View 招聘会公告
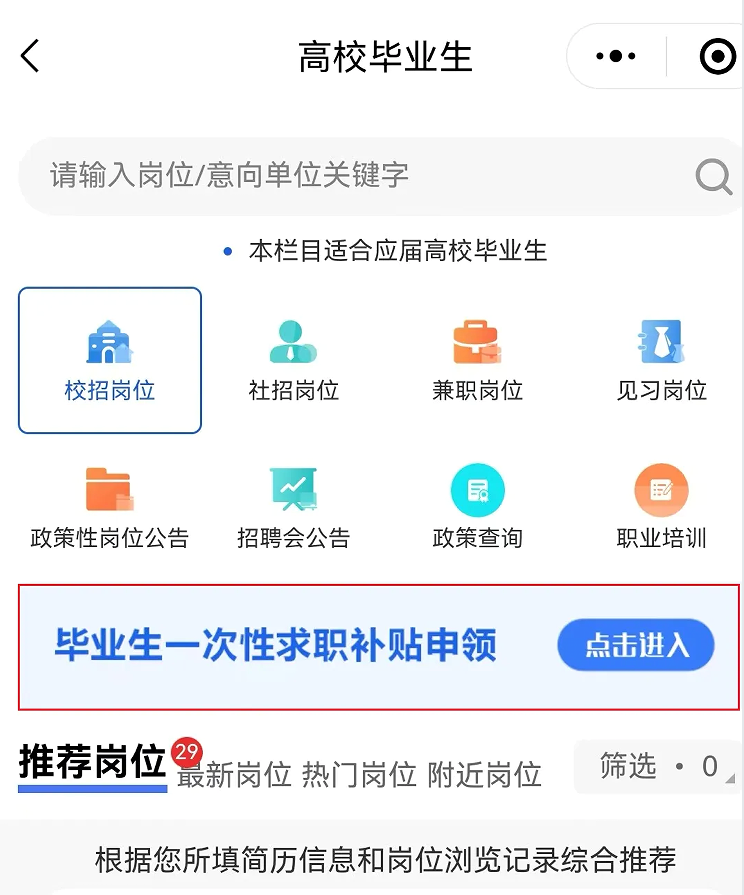 (x=293, y=508)
